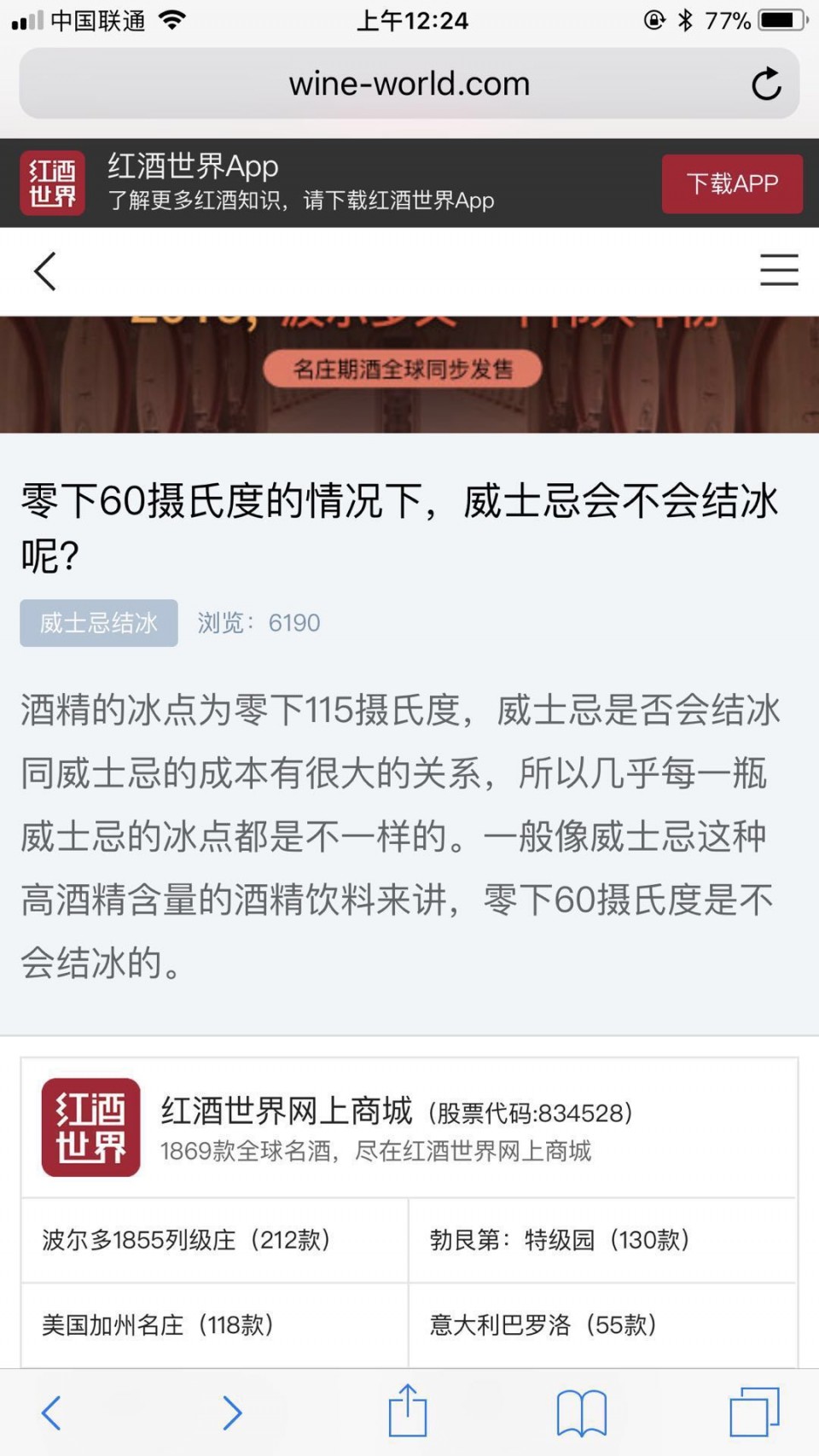Open 意大利巴罗洛（55款）link

tap(542, 1326)
